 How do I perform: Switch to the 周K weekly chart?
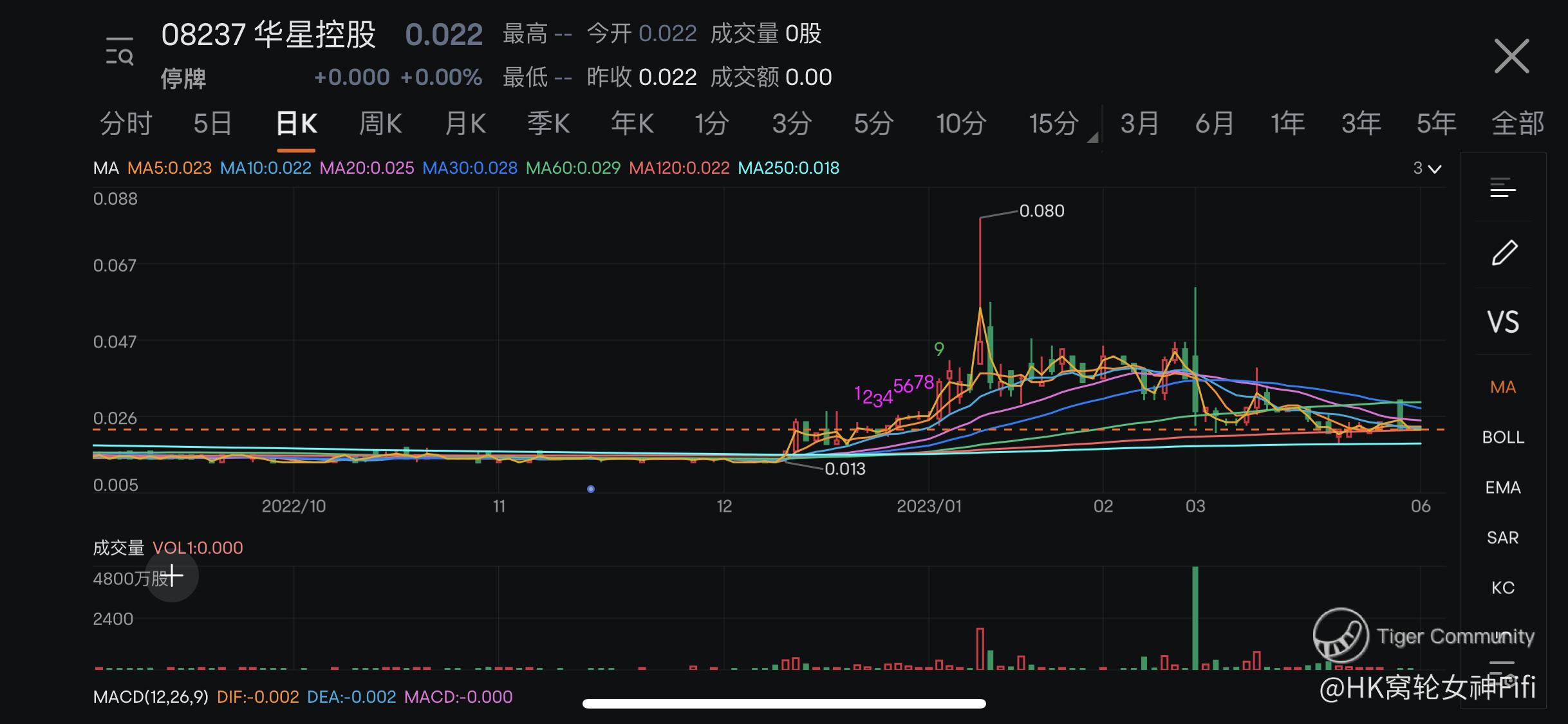click(x=380, y=124)
